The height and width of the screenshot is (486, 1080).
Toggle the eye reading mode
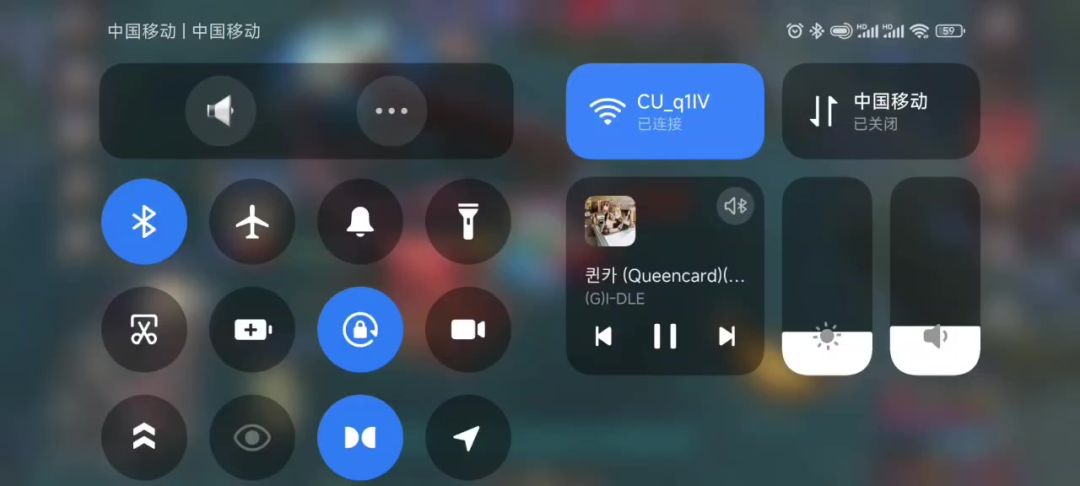tap(252, 438)
